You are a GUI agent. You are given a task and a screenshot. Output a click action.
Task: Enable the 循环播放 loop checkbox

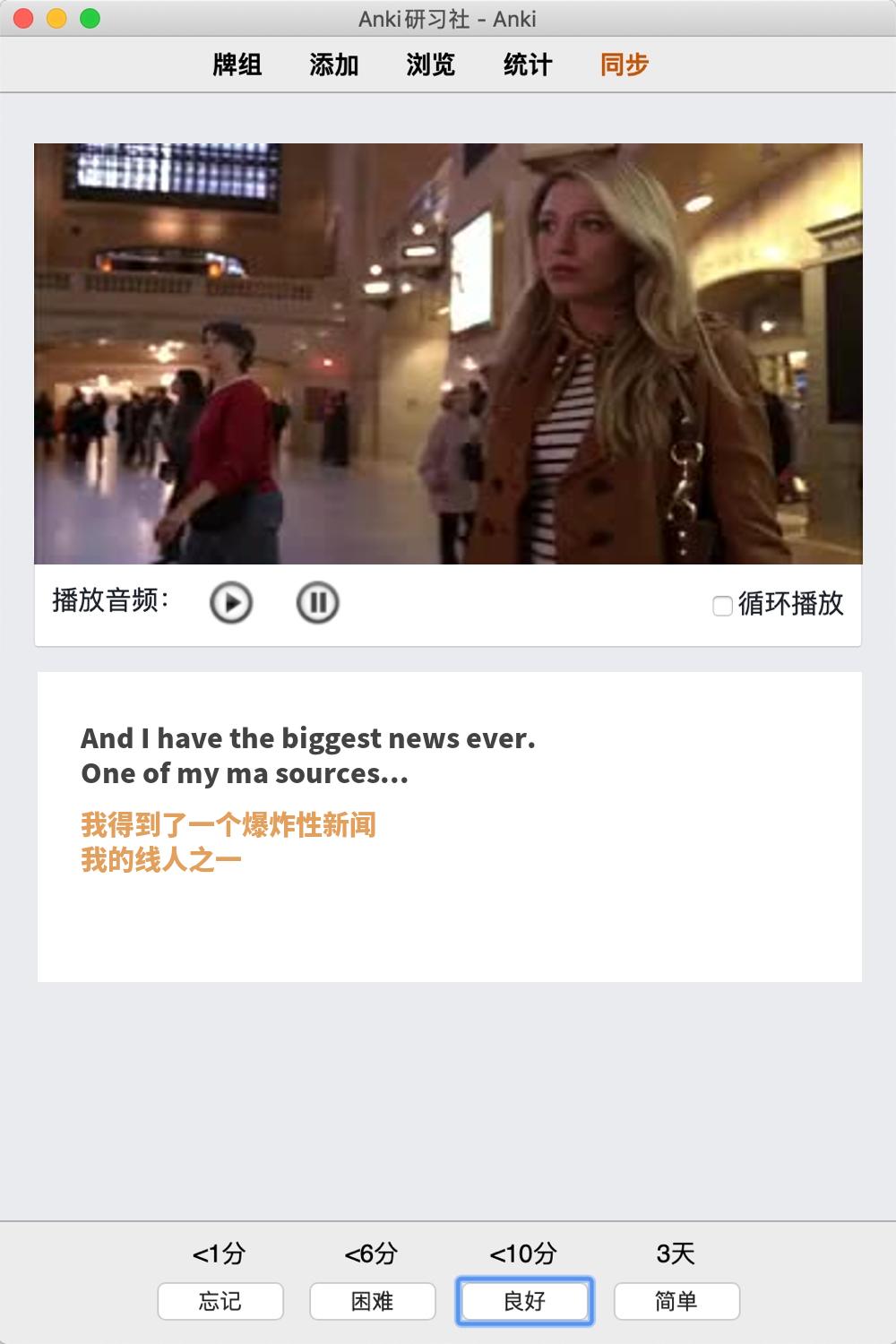click(x=722, y=606)
